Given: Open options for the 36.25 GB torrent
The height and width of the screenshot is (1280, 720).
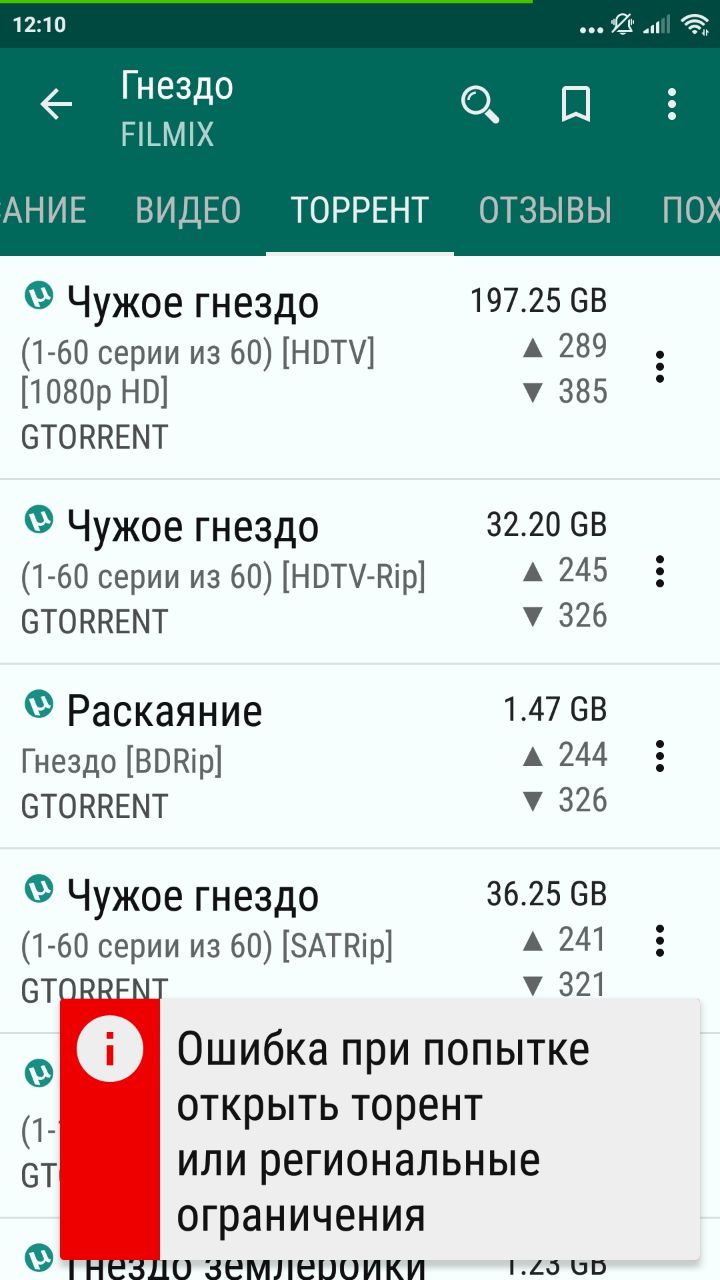Looking at the screenshot, I should 659,941.
